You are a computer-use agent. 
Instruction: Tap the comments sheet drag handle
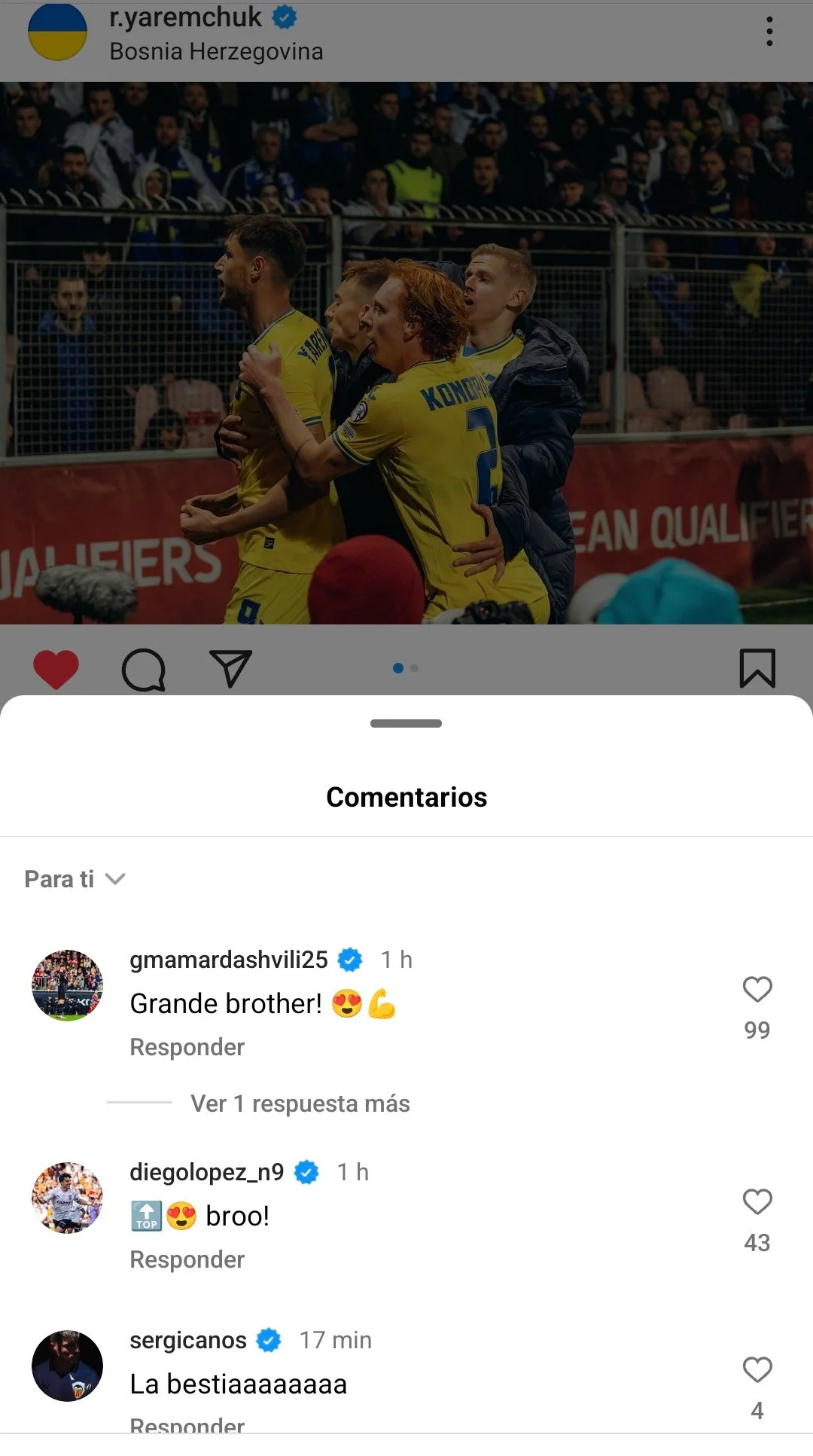[406, 723]
